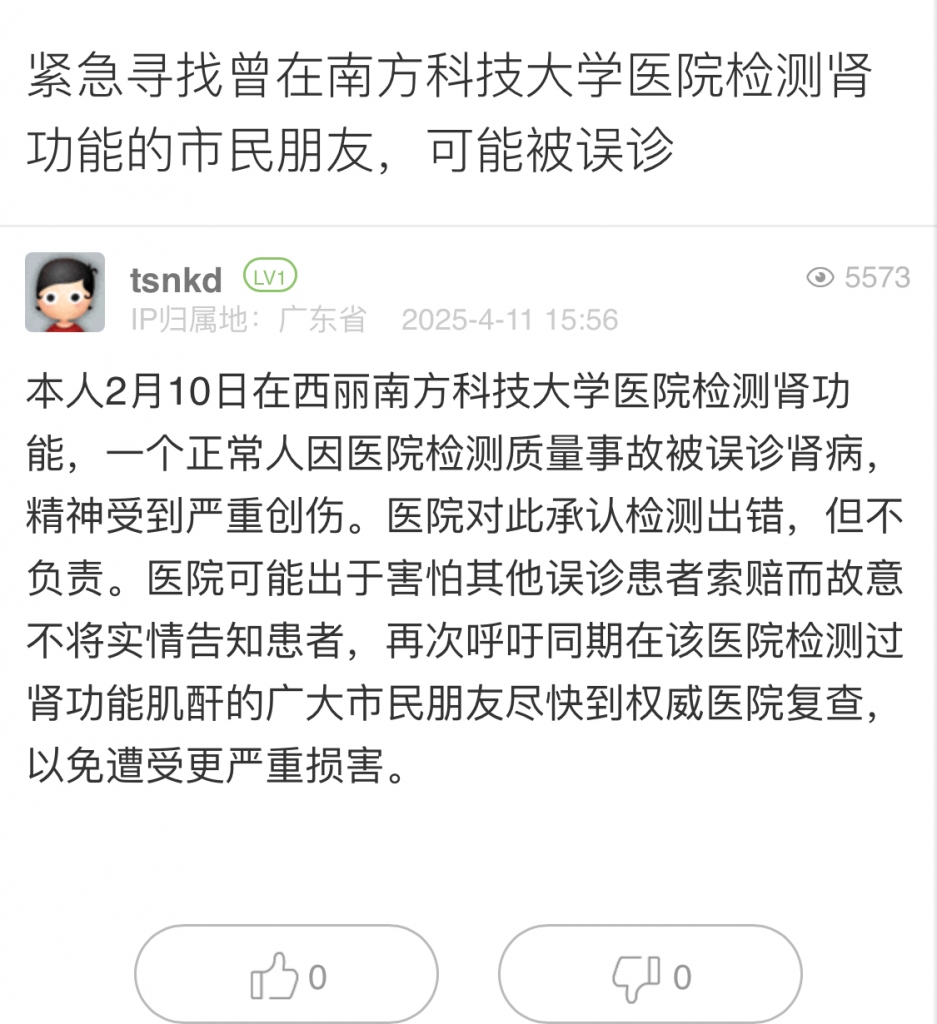This screenshot has width=937, height=1024.
Task: Downvote this post with thumbs down
Action: 650,976
